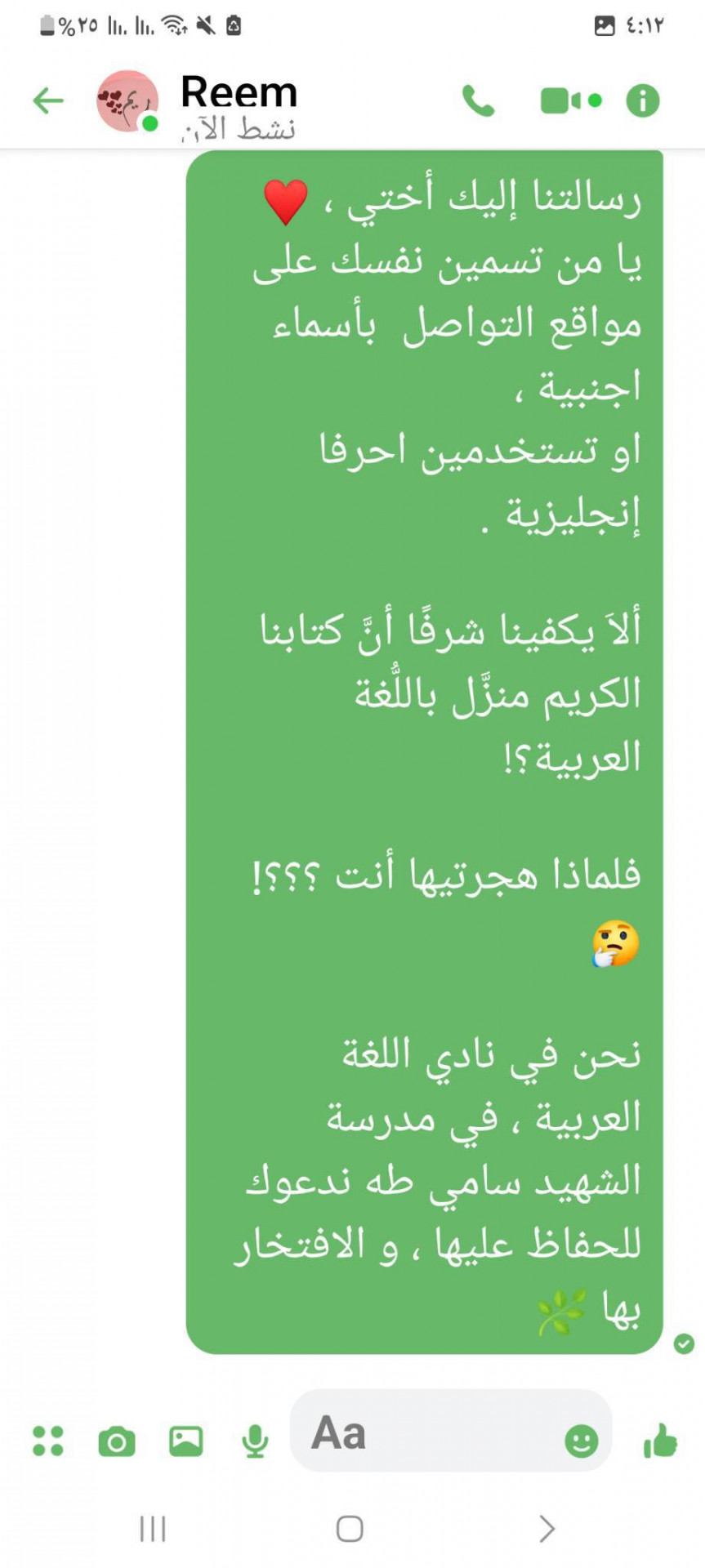Start a voice call with Reem
The height and width of the screenshot is (1568, 705).
(x=479, y=100)
